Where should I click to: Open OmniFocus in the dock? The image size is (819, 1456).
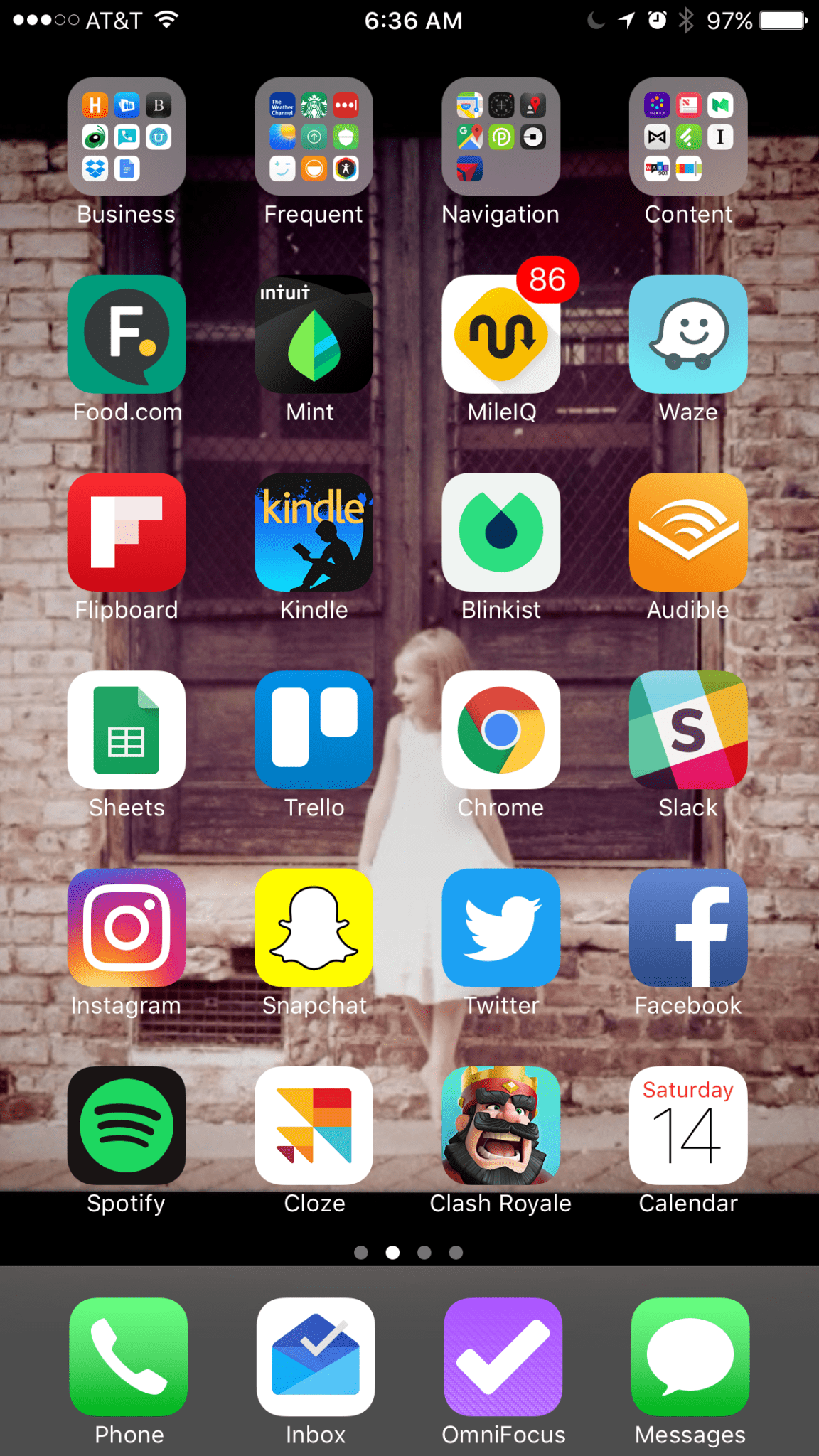click(503, 1356)
